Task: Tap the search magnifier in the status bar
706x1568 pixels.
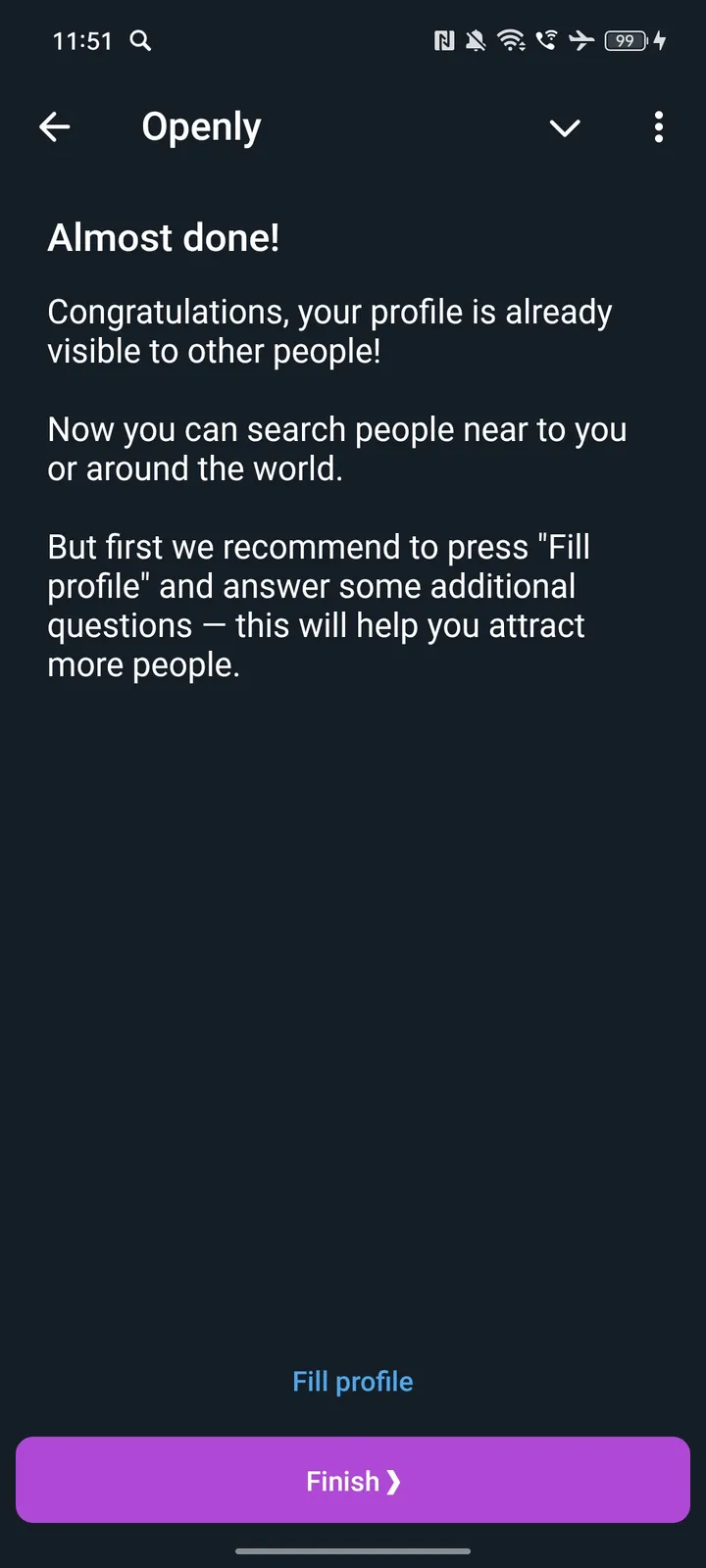Action: coord(140,41)
